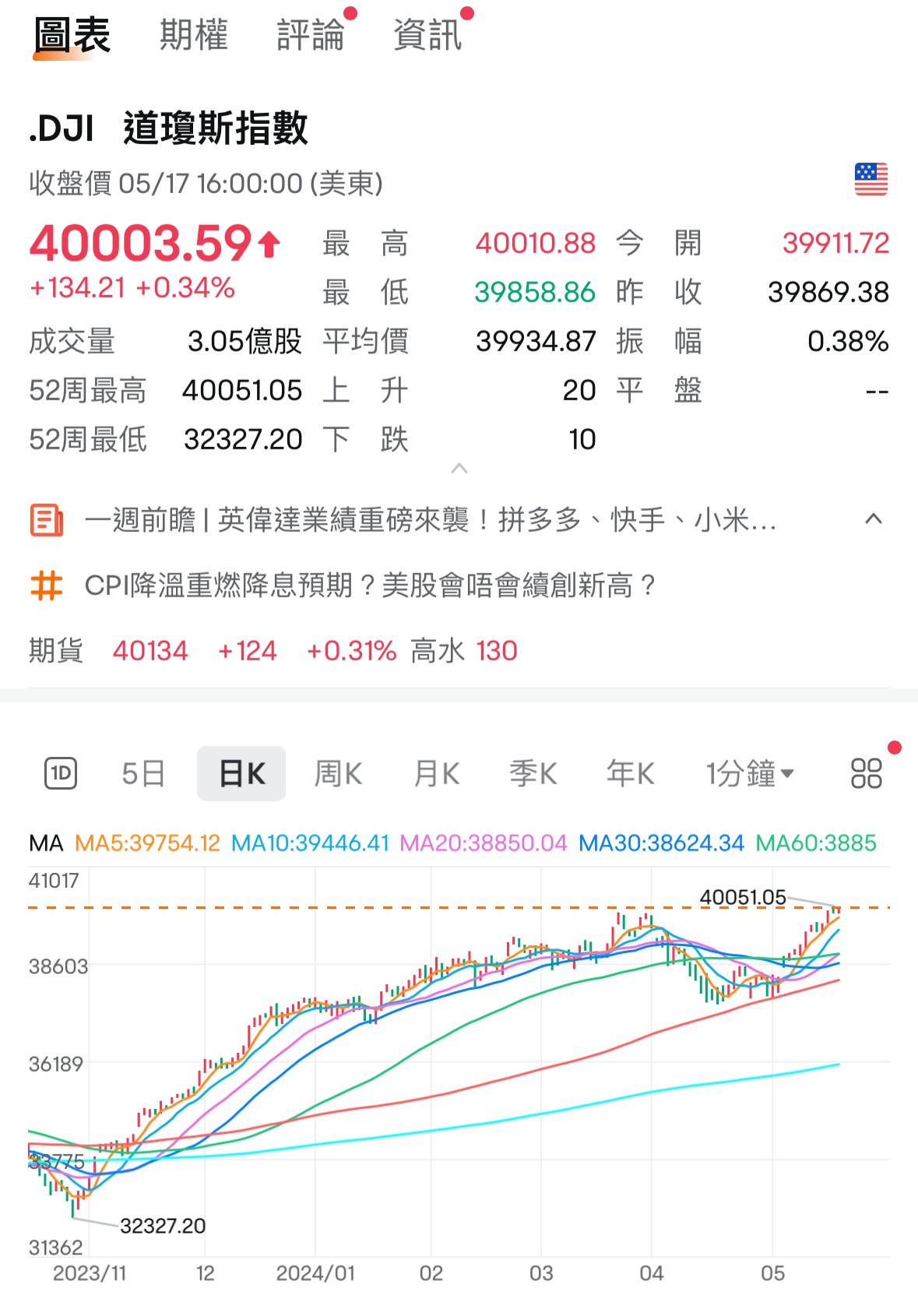918x1316 pixels.
Task: Select the 周K weekly candlestick view
Action: tap(338, 772)
